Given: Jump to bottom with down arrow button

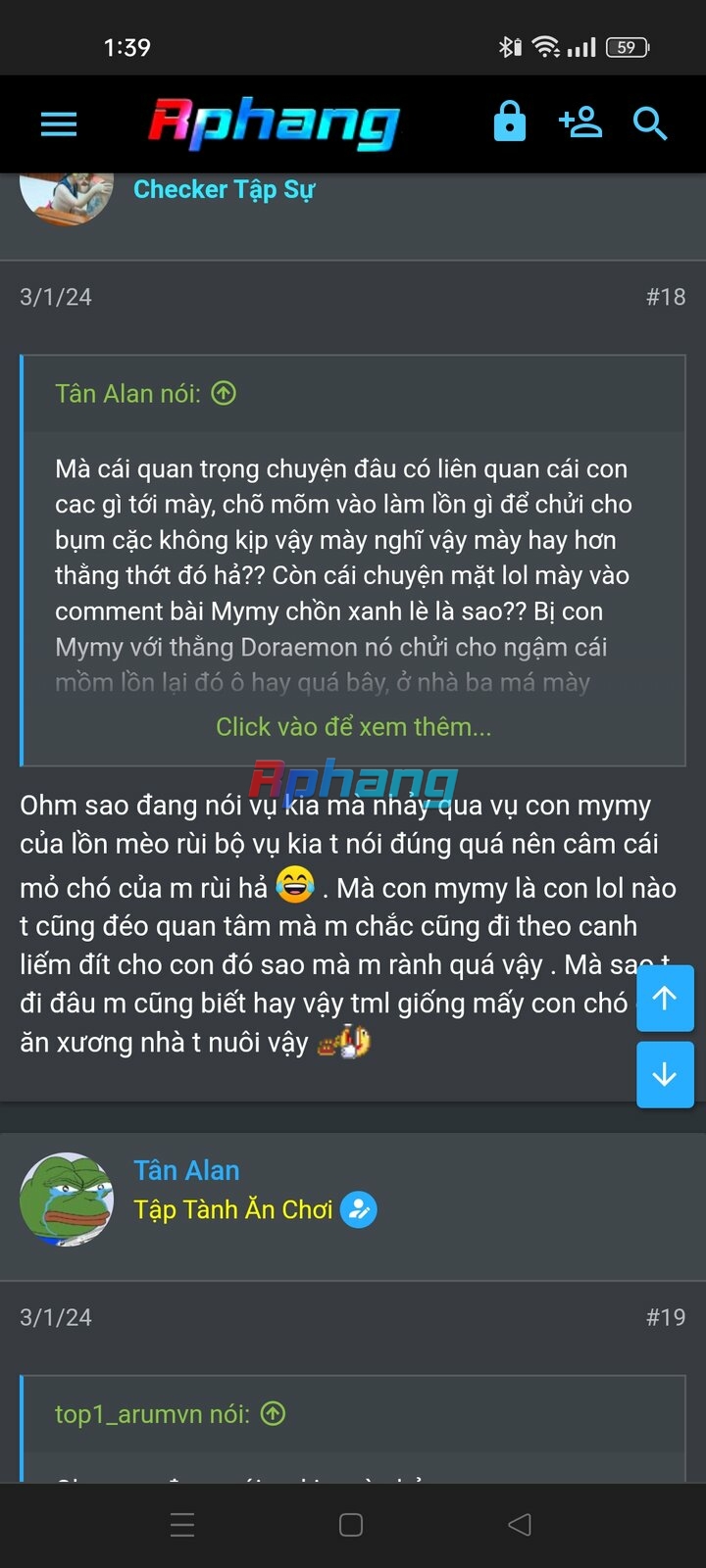Looking at the screenshot, I should point(665,1075).
